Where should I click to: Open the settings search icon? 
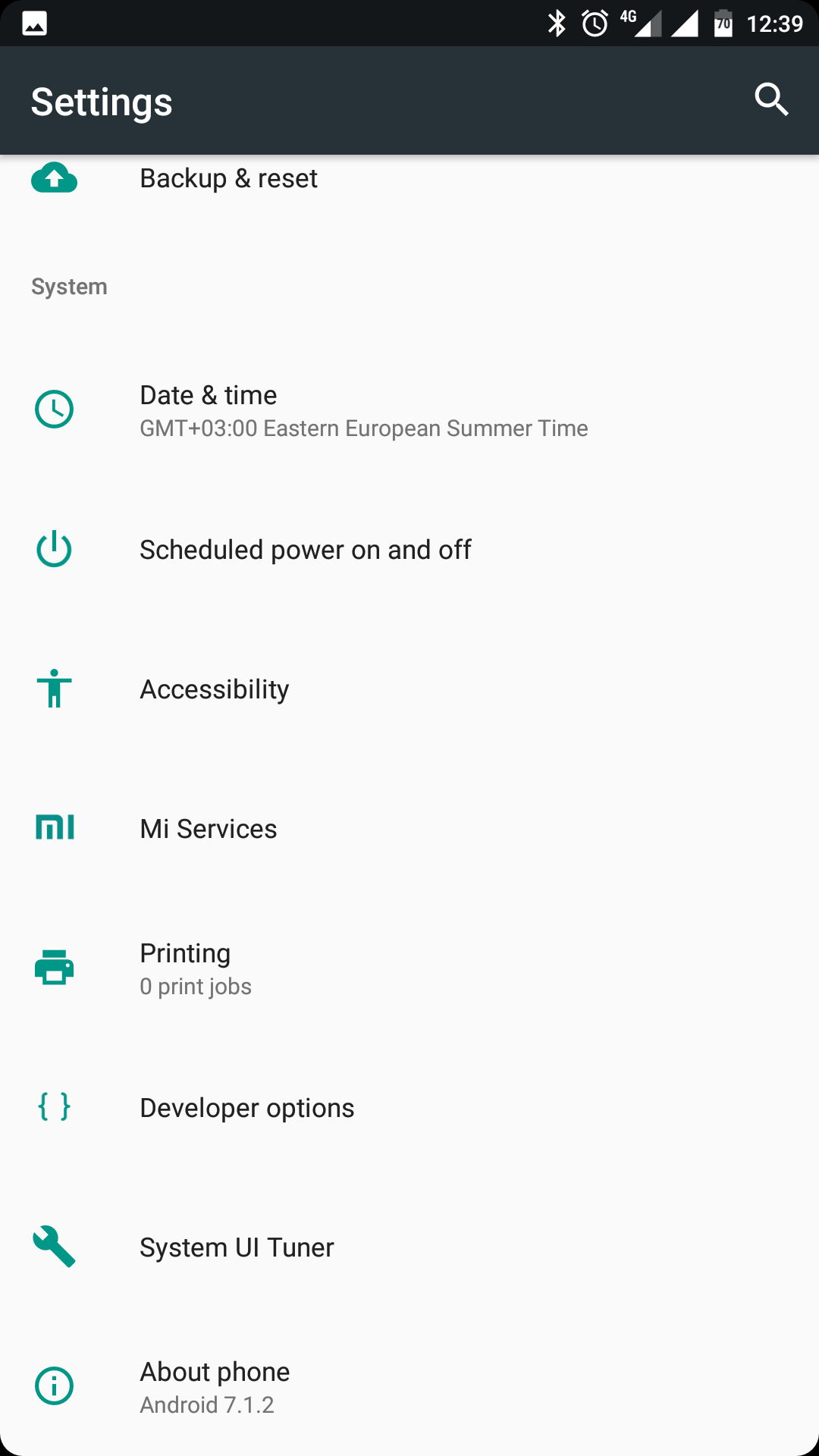pos(771,100)
